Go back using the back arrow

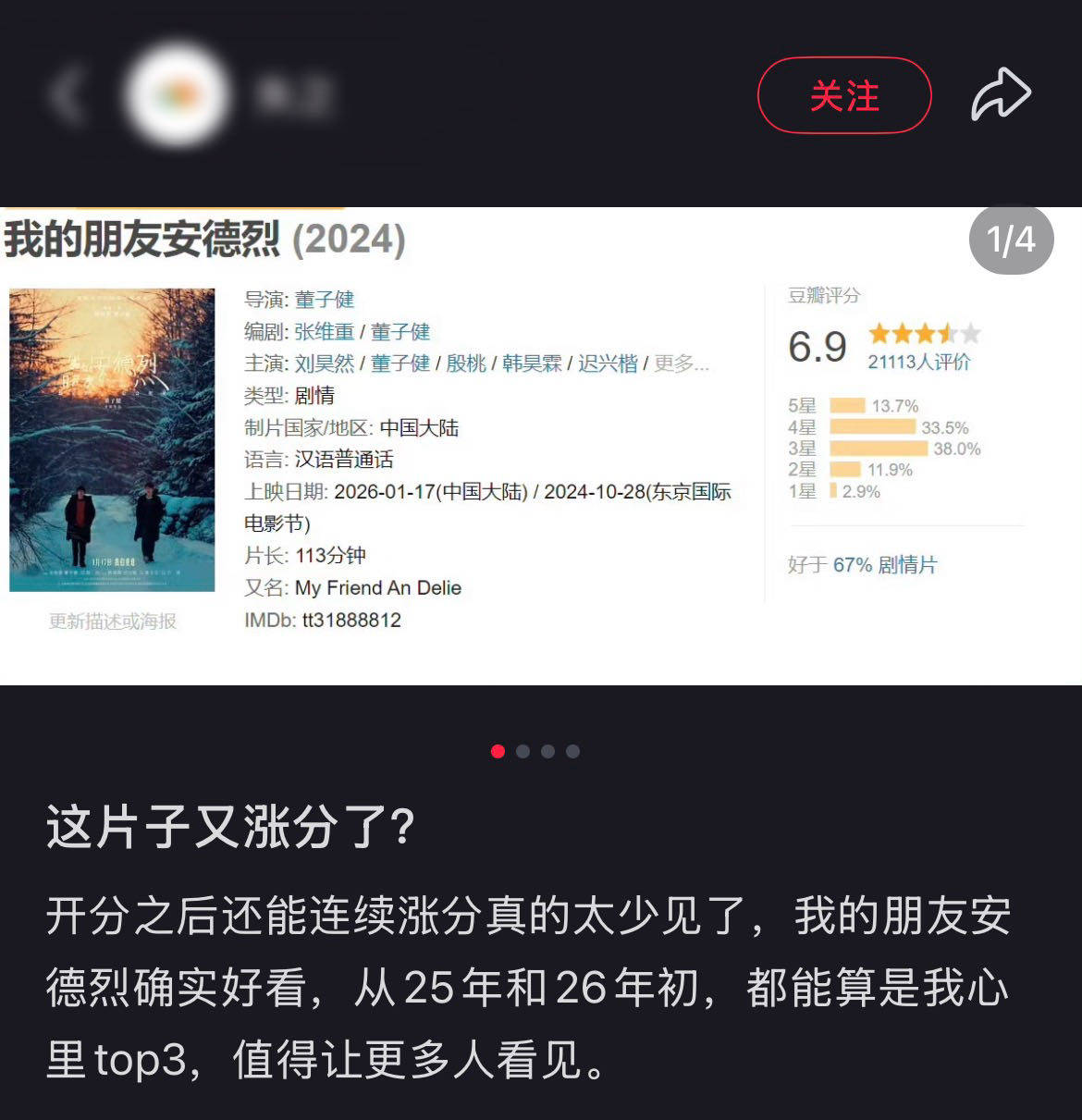(x=67, y=95)
